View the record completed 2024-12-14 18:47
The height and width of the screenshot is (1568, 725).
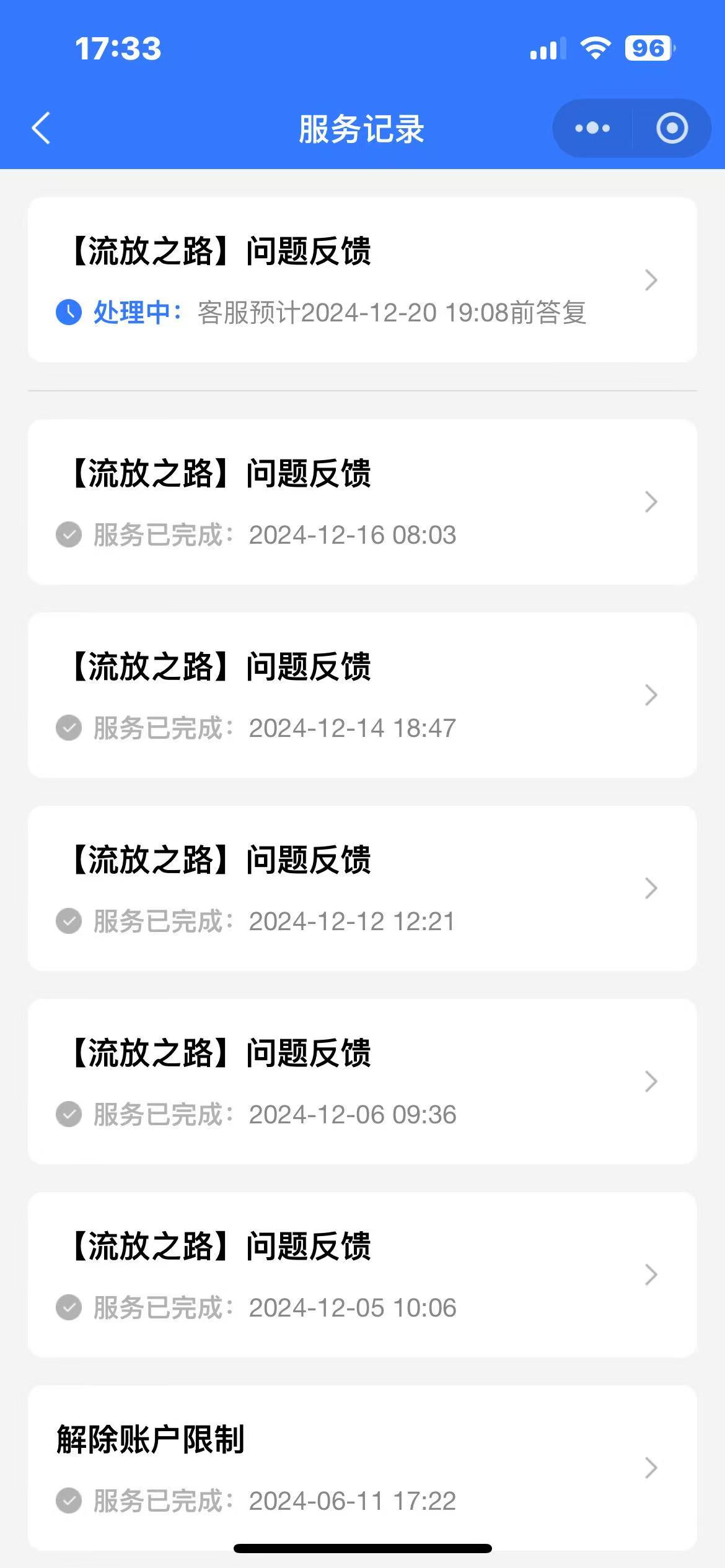point(362,695)
